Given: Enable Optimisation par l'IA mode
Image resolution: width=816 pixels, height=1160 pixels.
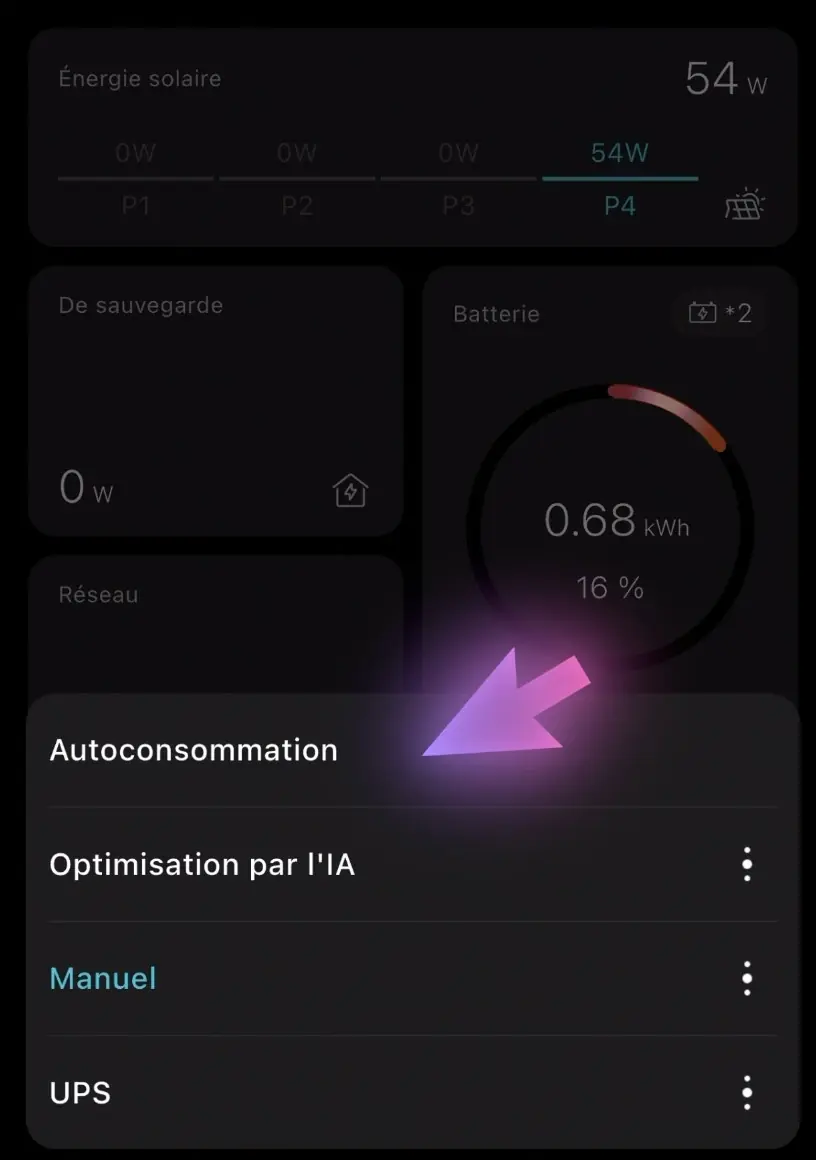Looking at the screenshot, I should pyautogui.click(x=203, y=864).
